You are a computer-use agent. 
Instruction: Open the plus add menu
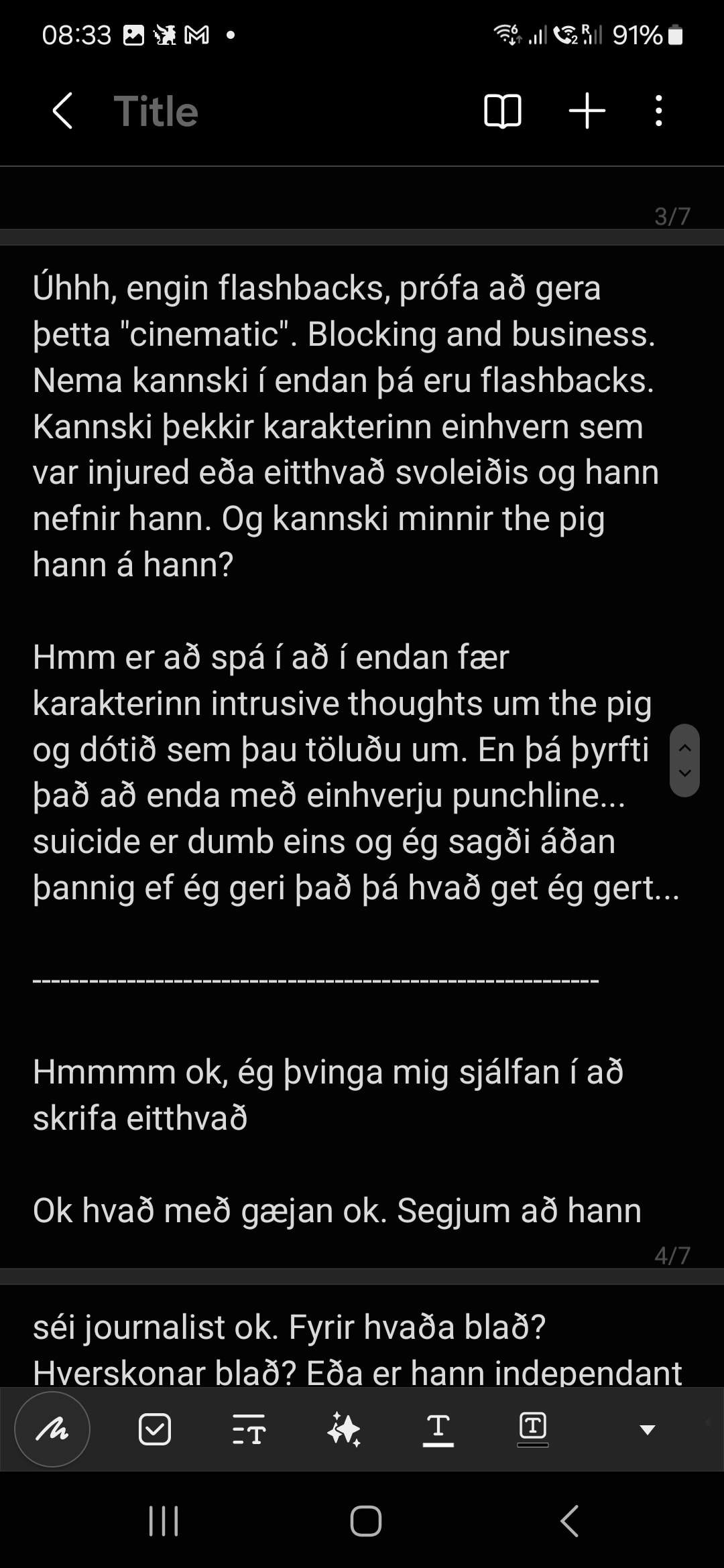[587, 111]
